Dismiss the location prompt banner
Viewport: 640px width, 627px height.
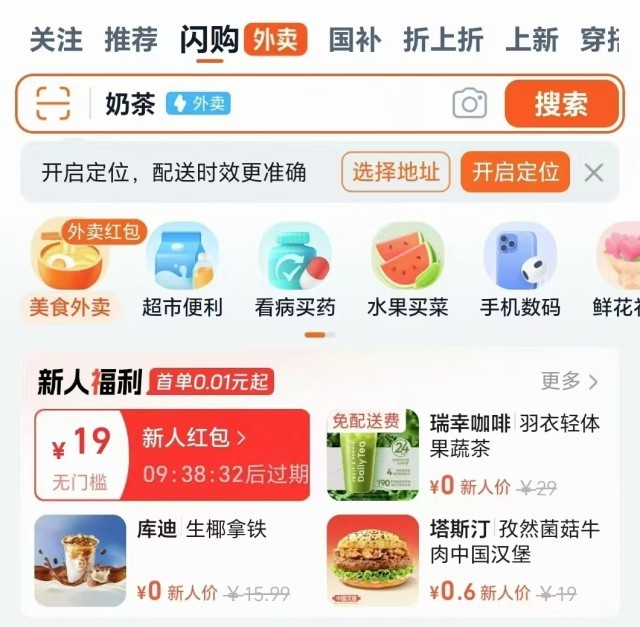pyautogui.click(x=594, y=173)
